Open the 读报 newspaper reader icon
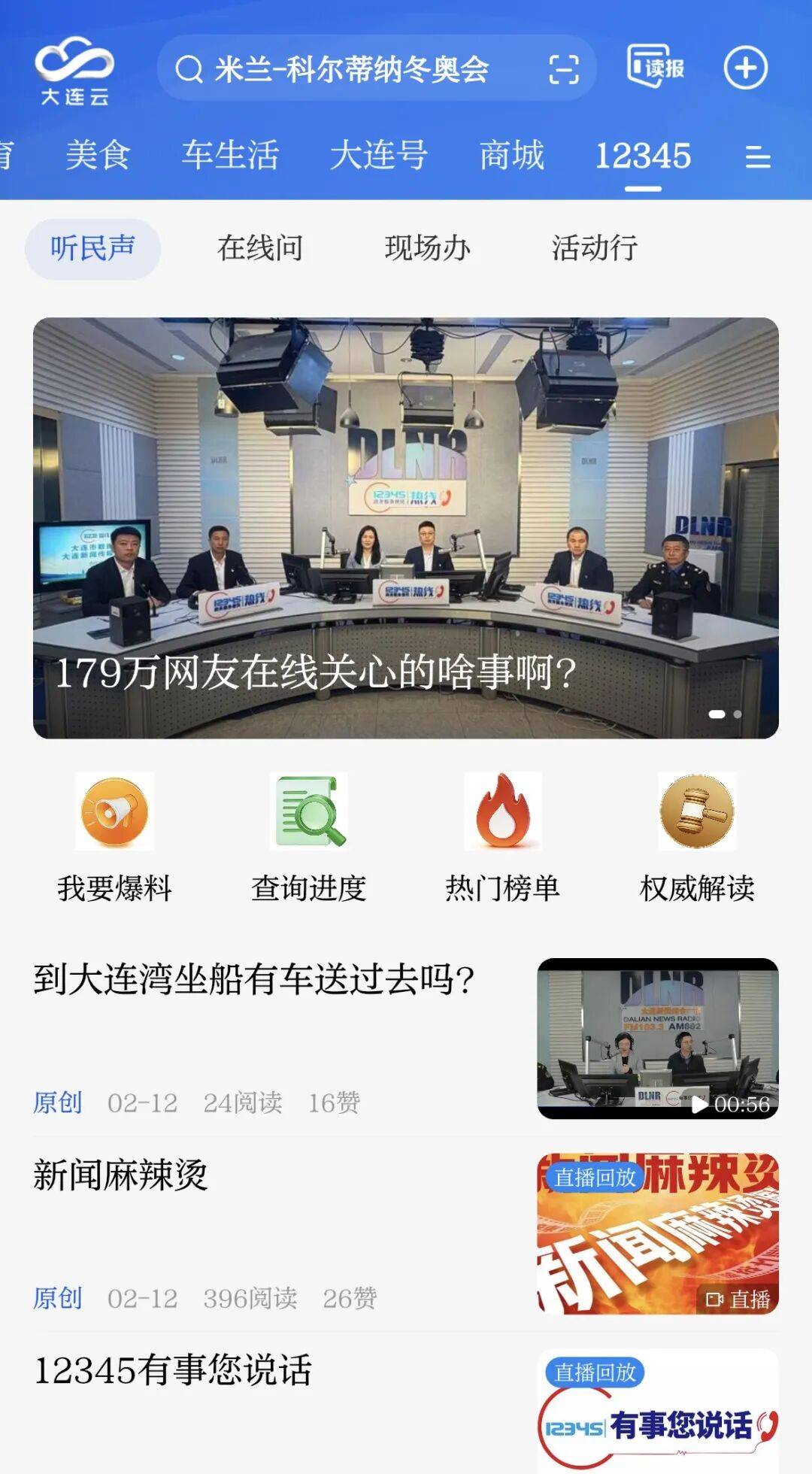This screenshot has height=1474, width=812. click(x=656, y=68)
